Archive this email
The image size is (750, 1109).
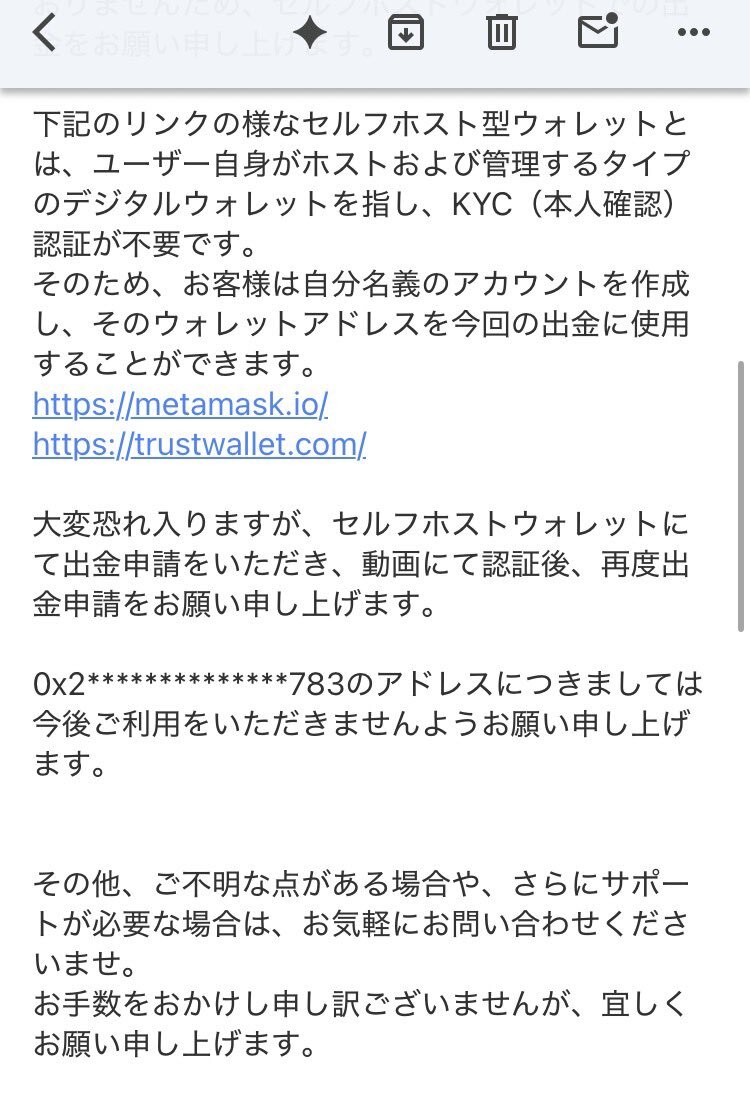coord(405,33)
